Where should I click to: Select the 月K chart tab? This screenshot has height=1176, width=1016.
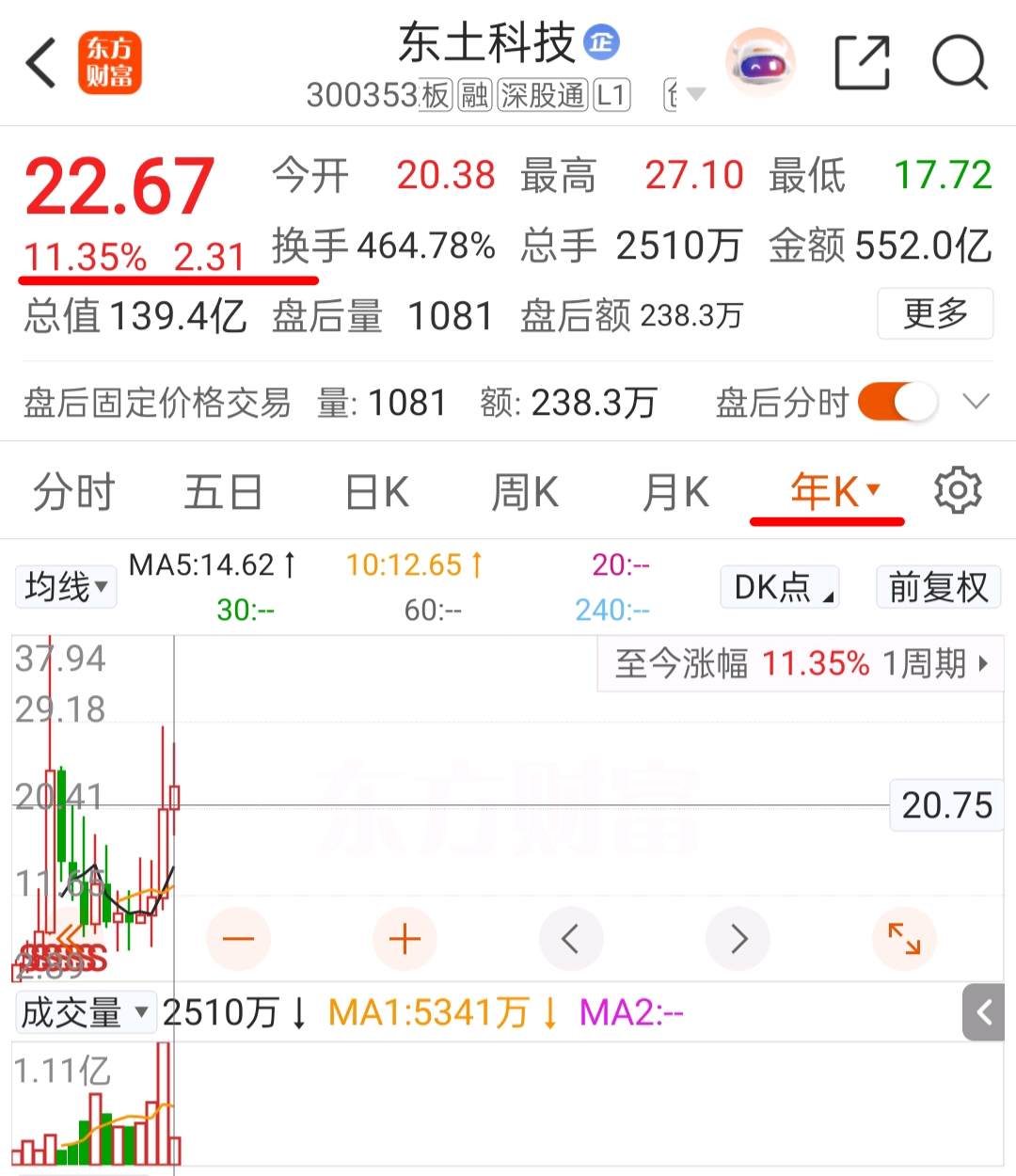(675, 492)
